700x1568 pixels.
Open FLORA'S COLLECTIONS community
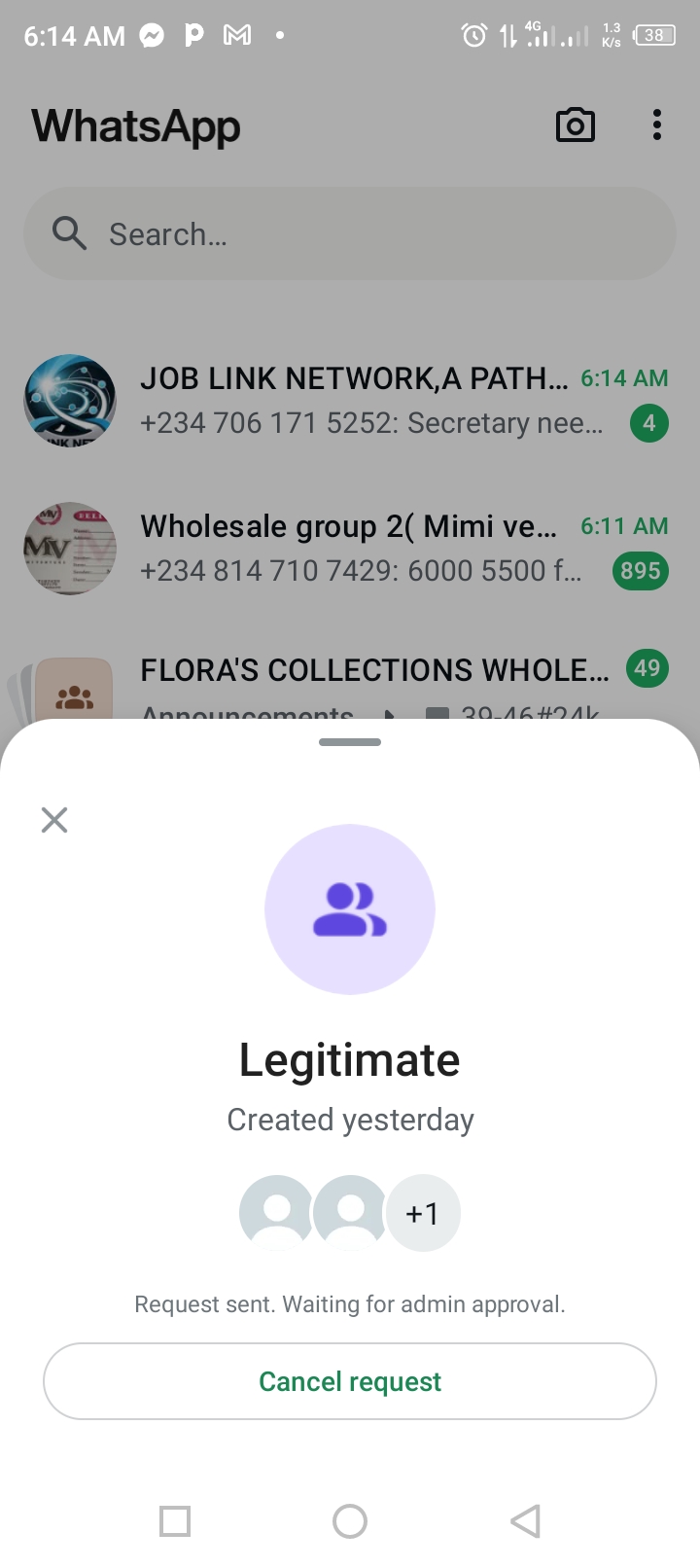coord(374,671)
